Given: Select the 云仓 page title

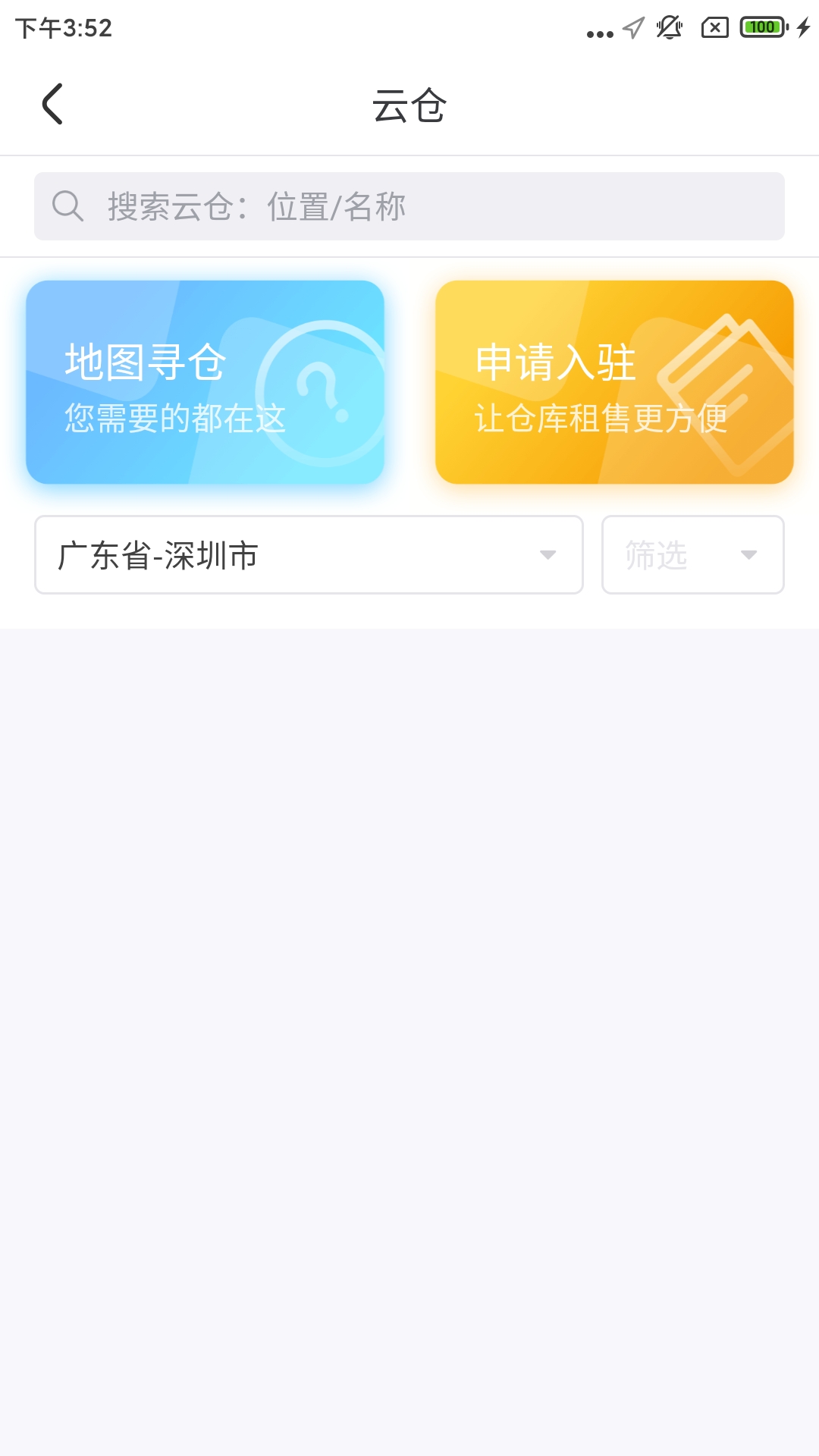Looking at the screenshot, I should tap(409, 105).
